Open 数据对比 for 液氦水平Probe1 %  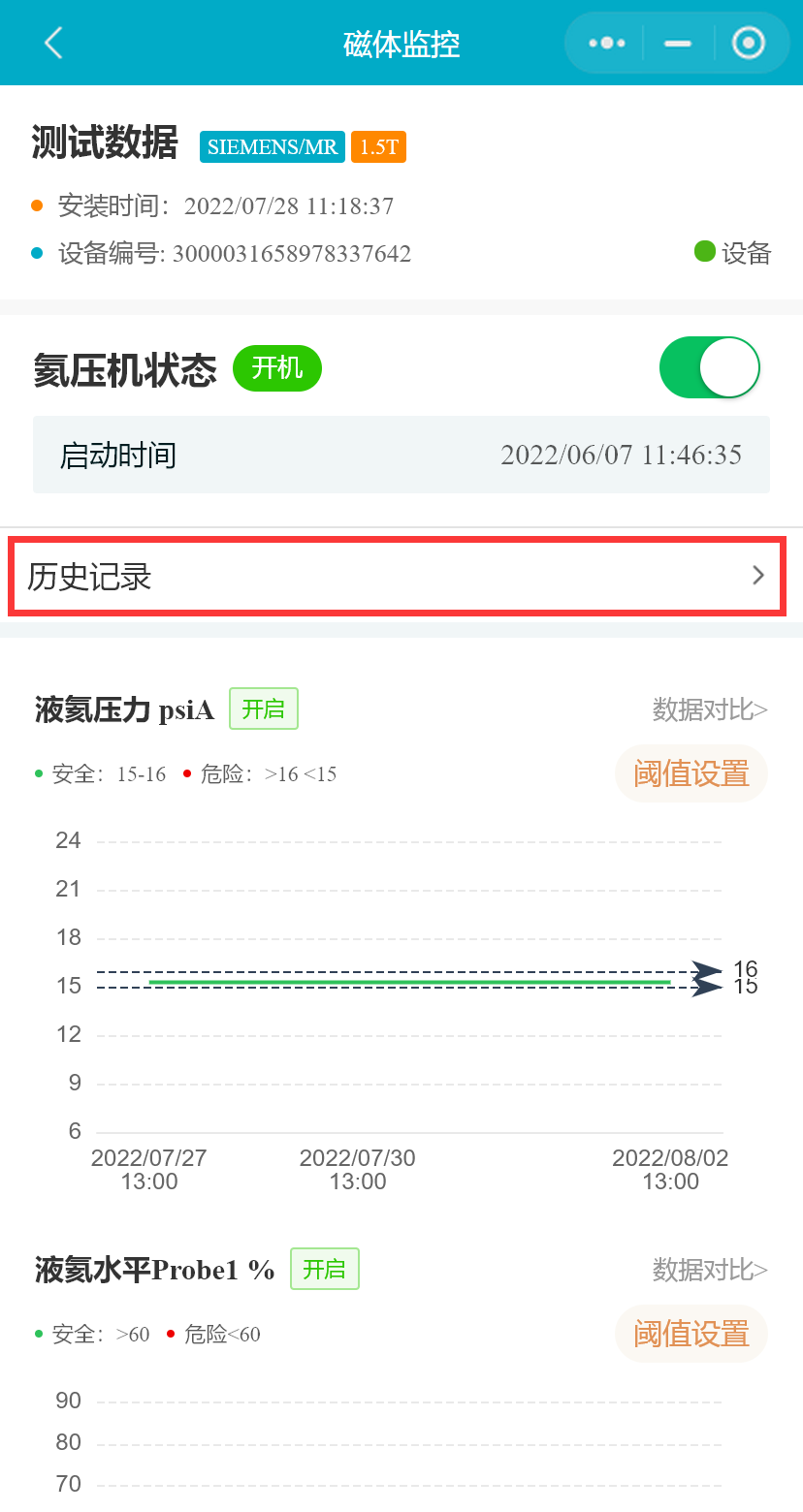click(x=710, y=1270)
